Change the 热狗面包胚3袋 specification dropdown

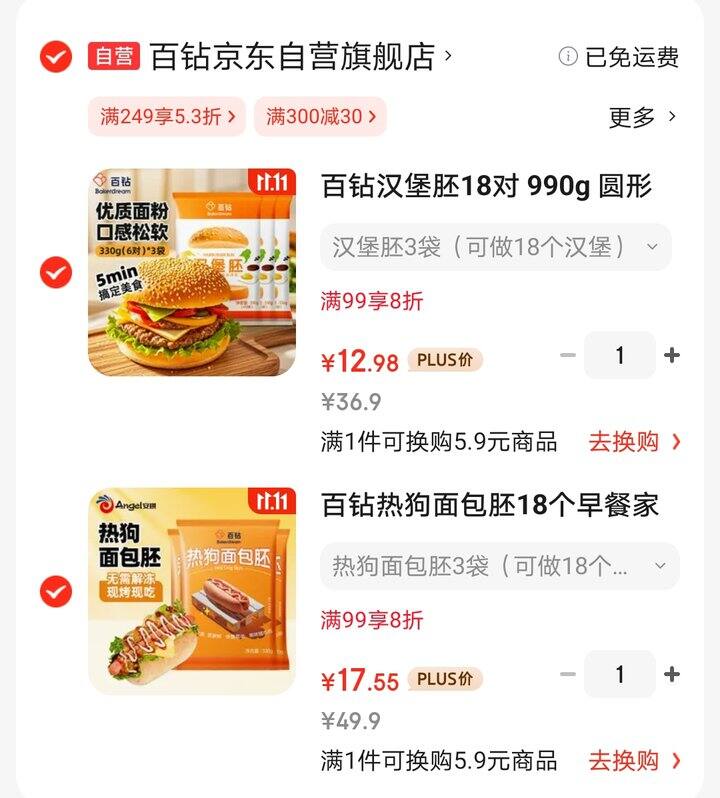pyautogui.click(x=499, y=566)
